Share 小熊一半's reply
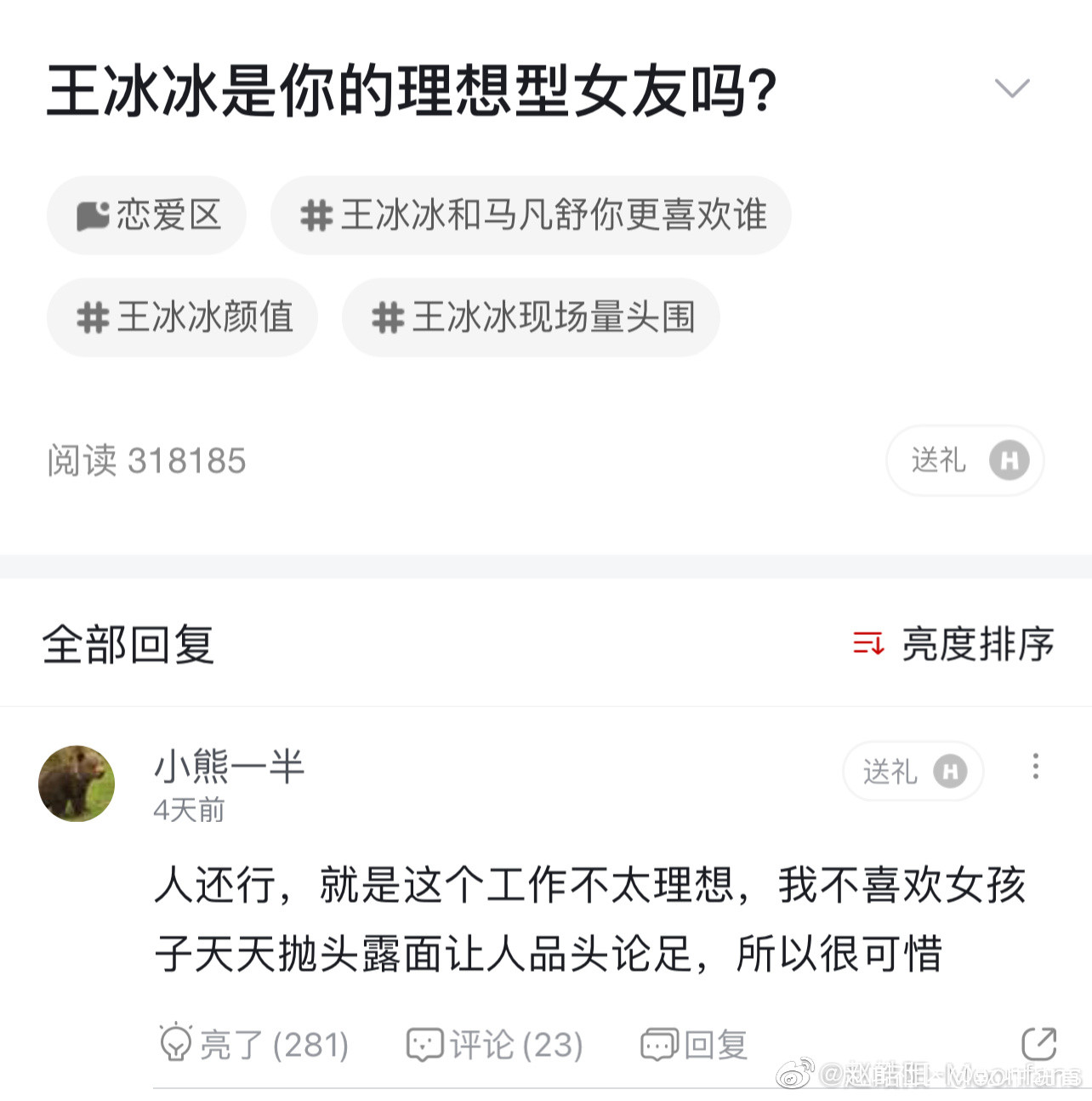The width and height of the screenshot is (1092, 1101). 1038,1044
